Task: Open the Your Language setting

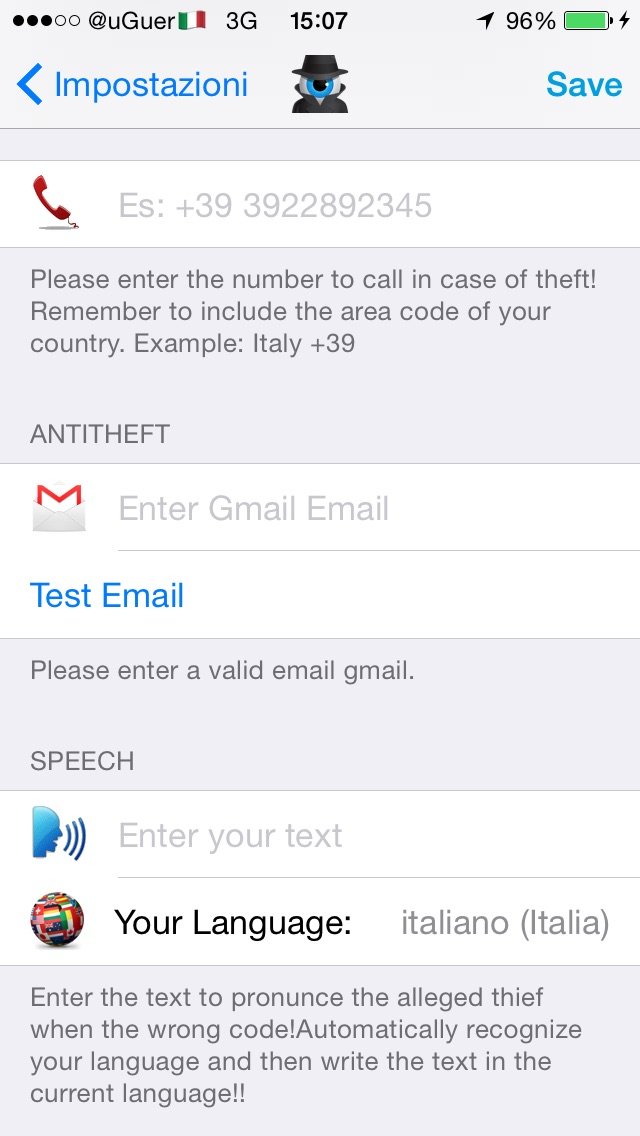Action: point(320,922)
